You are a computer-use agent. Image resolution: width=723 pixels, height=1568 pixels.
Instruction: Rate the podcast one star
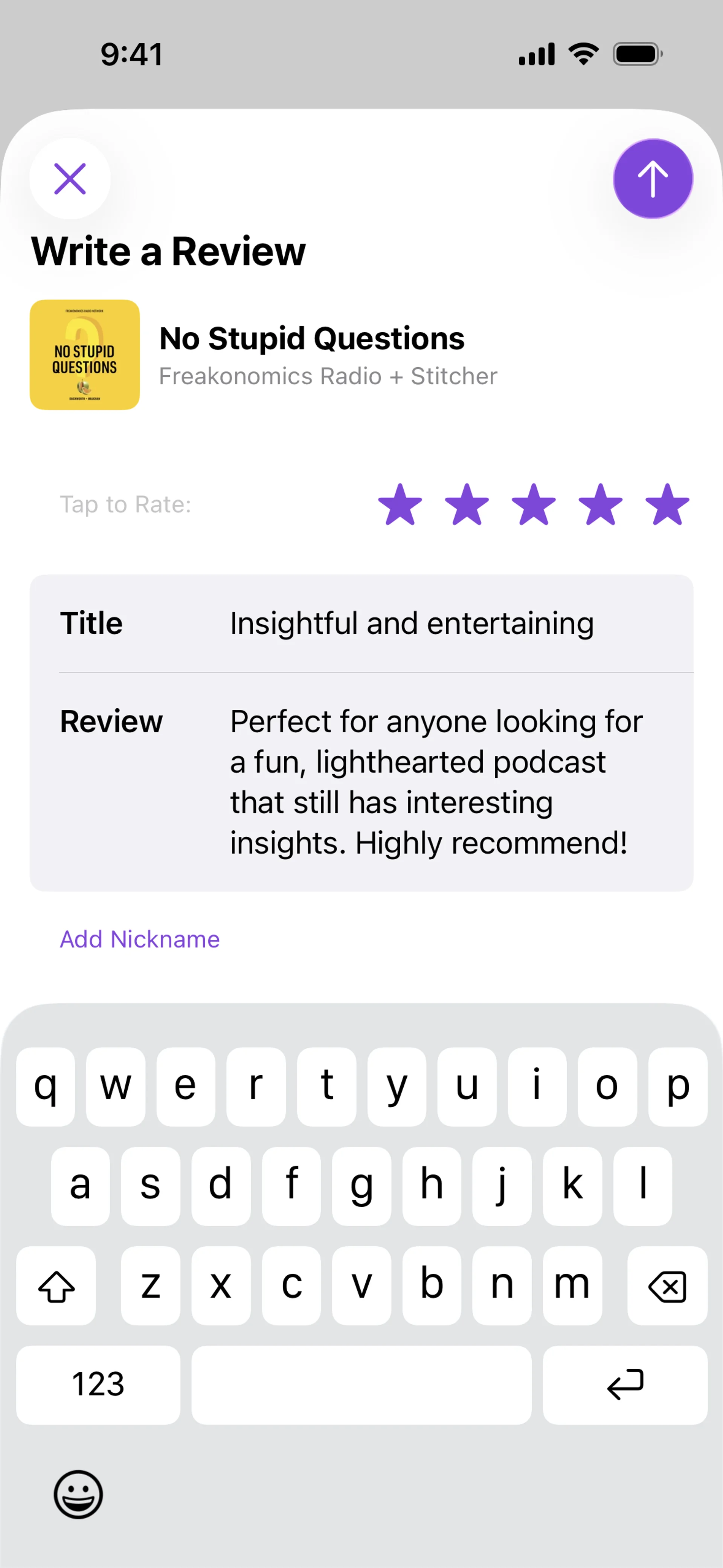click(x=400, y=504)
